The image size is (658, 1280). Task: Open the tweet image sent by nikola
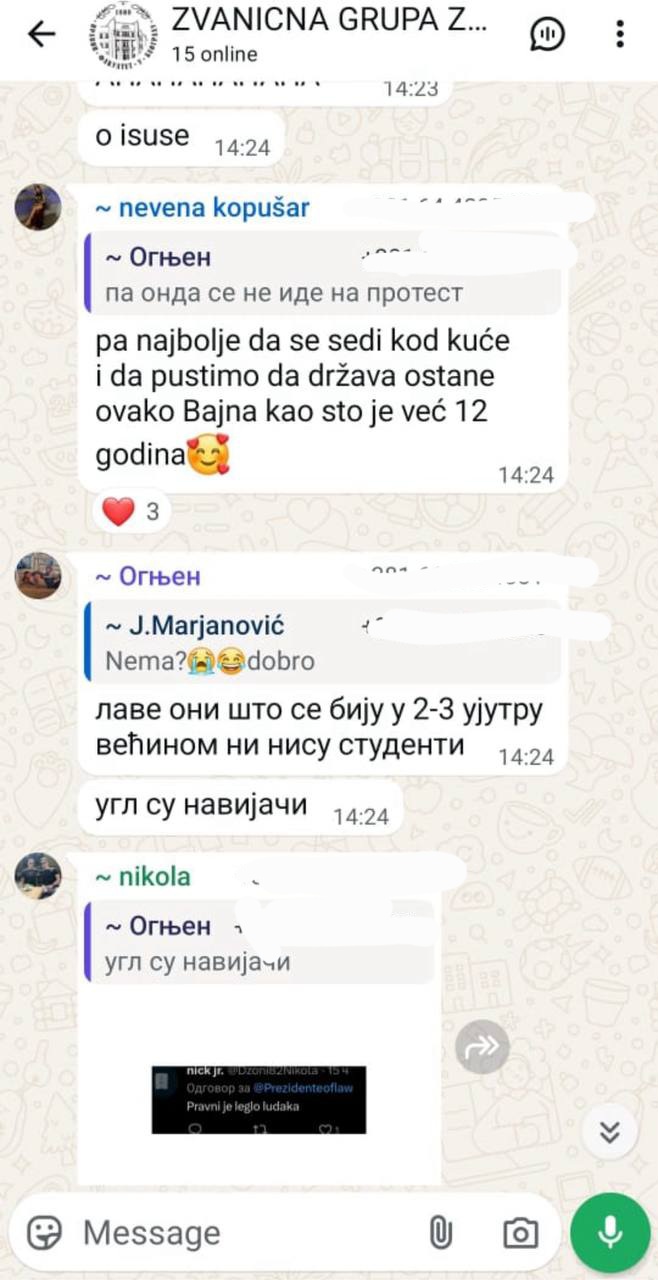pos(259,1099)
